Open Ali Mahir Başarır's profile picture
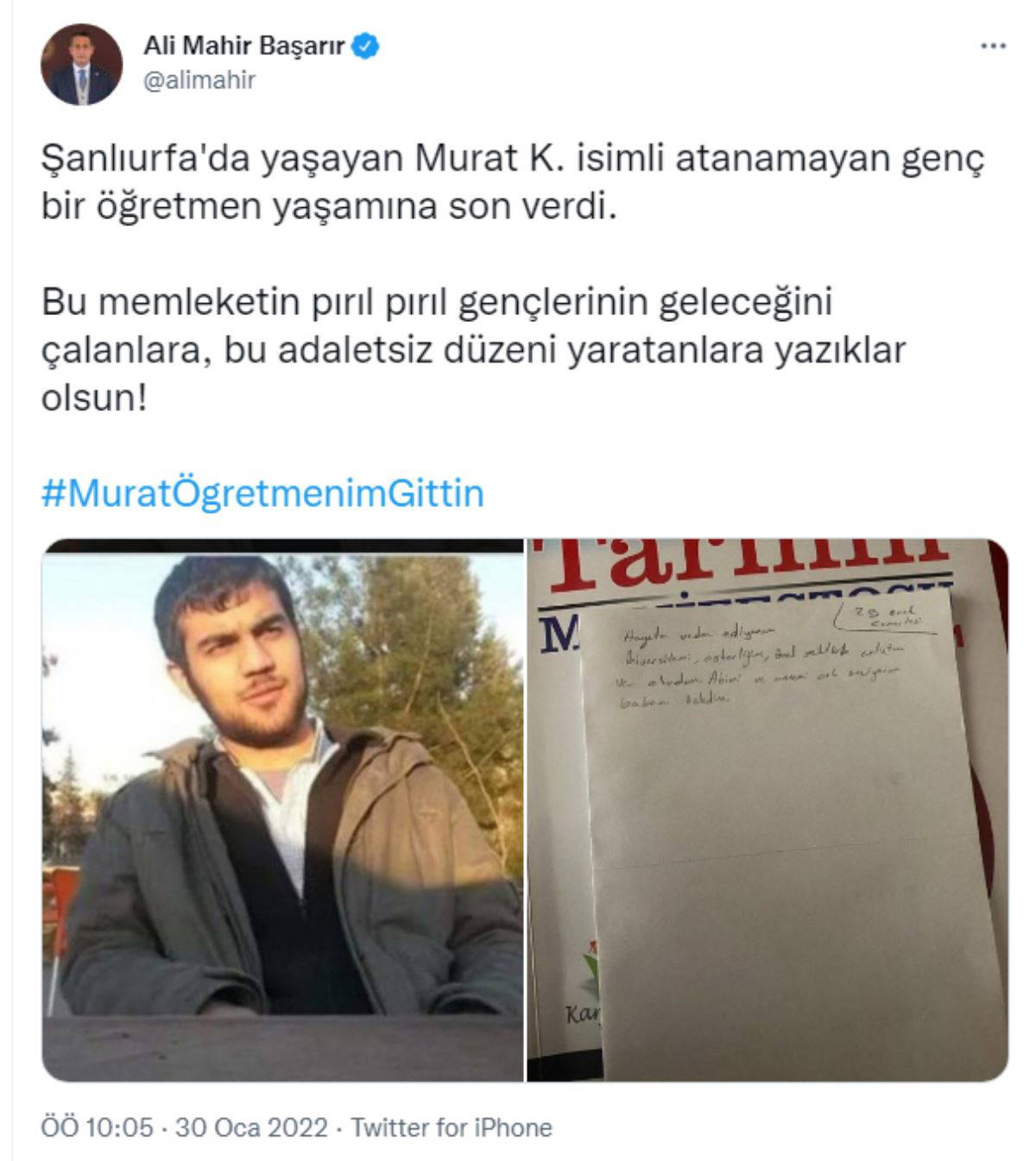This screenshot has height=1161, width=1036. 82,64
